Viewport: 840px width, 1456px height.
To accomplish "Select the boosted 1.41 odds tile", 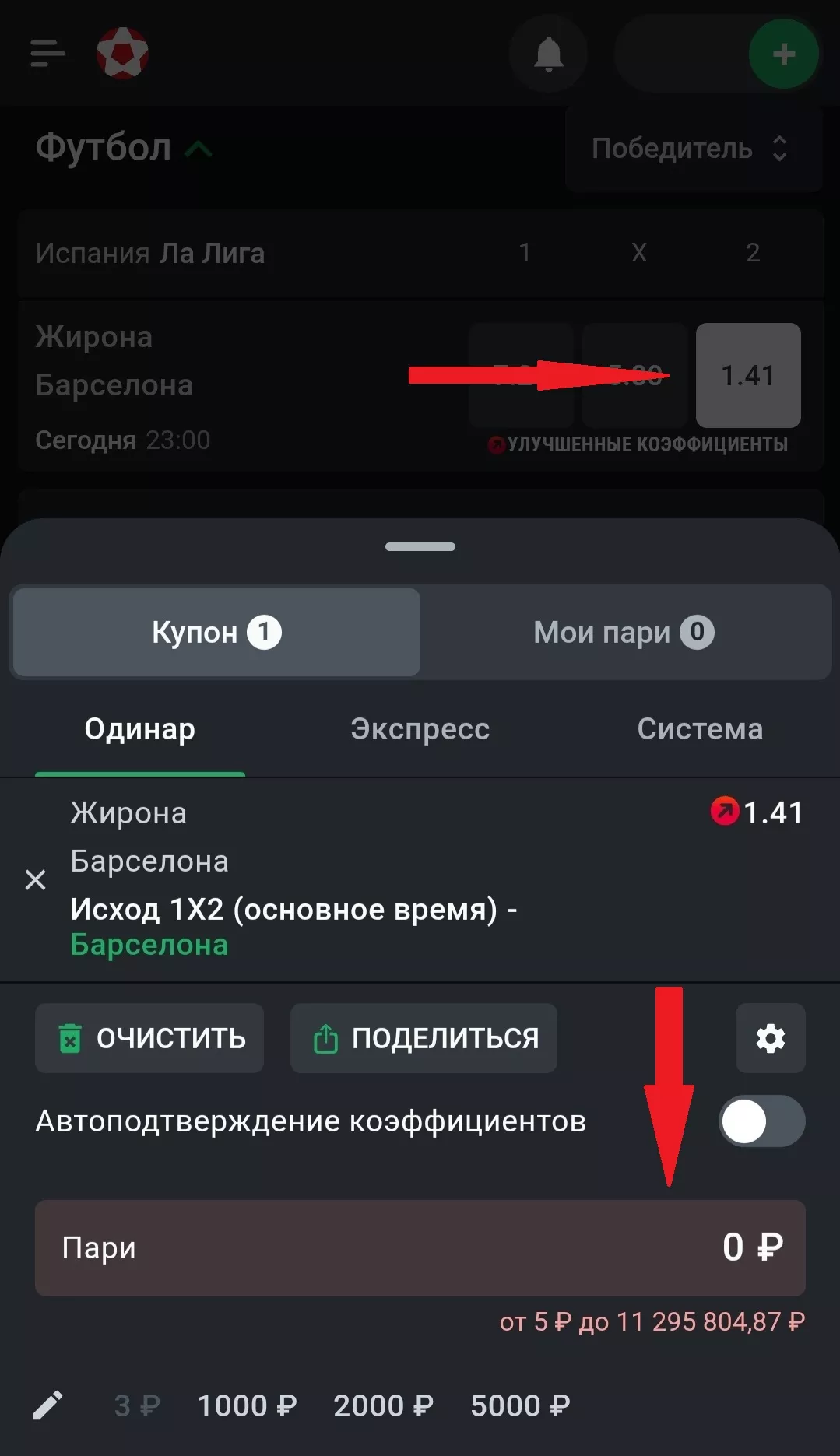I will (x=747, y=376).
